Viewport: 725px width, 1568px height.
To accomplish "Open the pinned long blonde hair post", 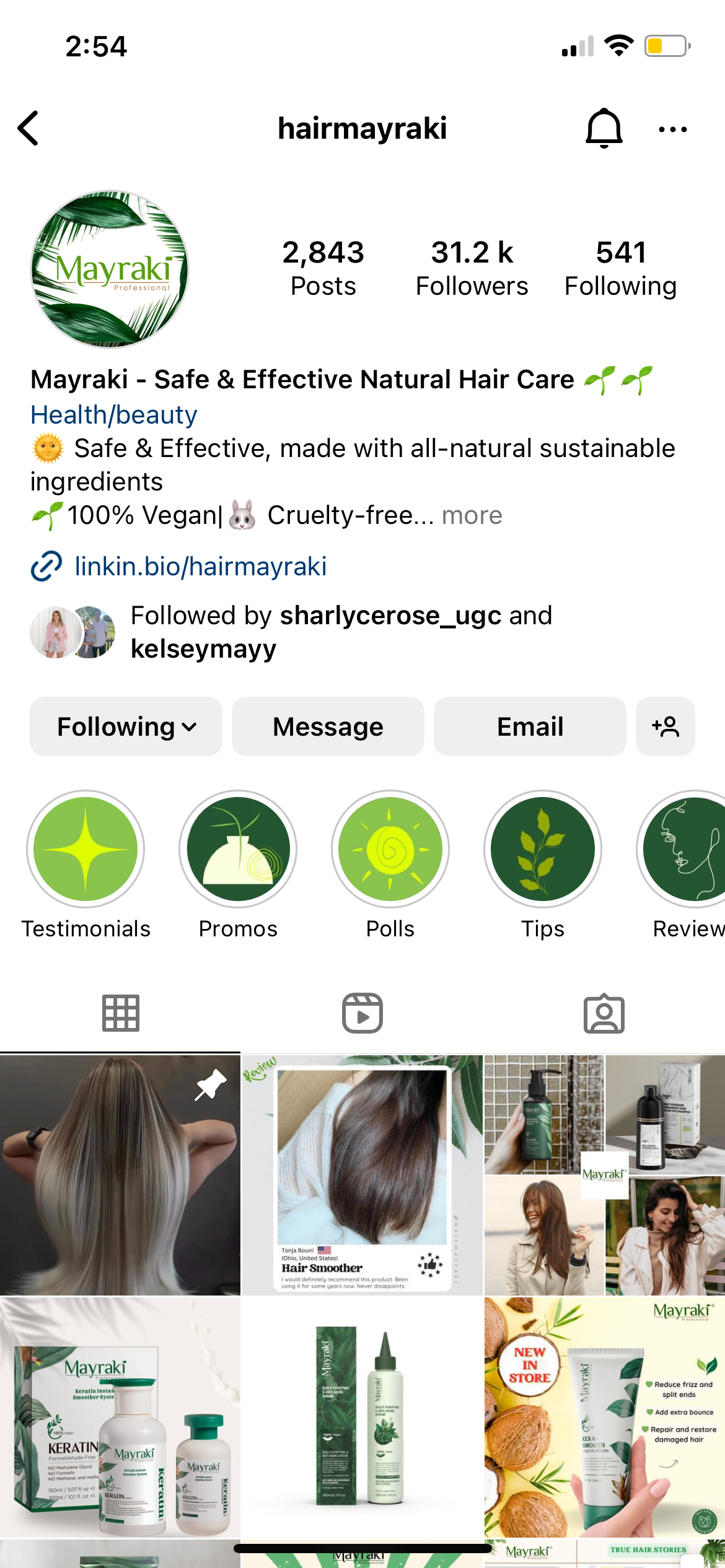I will click(x=120, y=1175).
